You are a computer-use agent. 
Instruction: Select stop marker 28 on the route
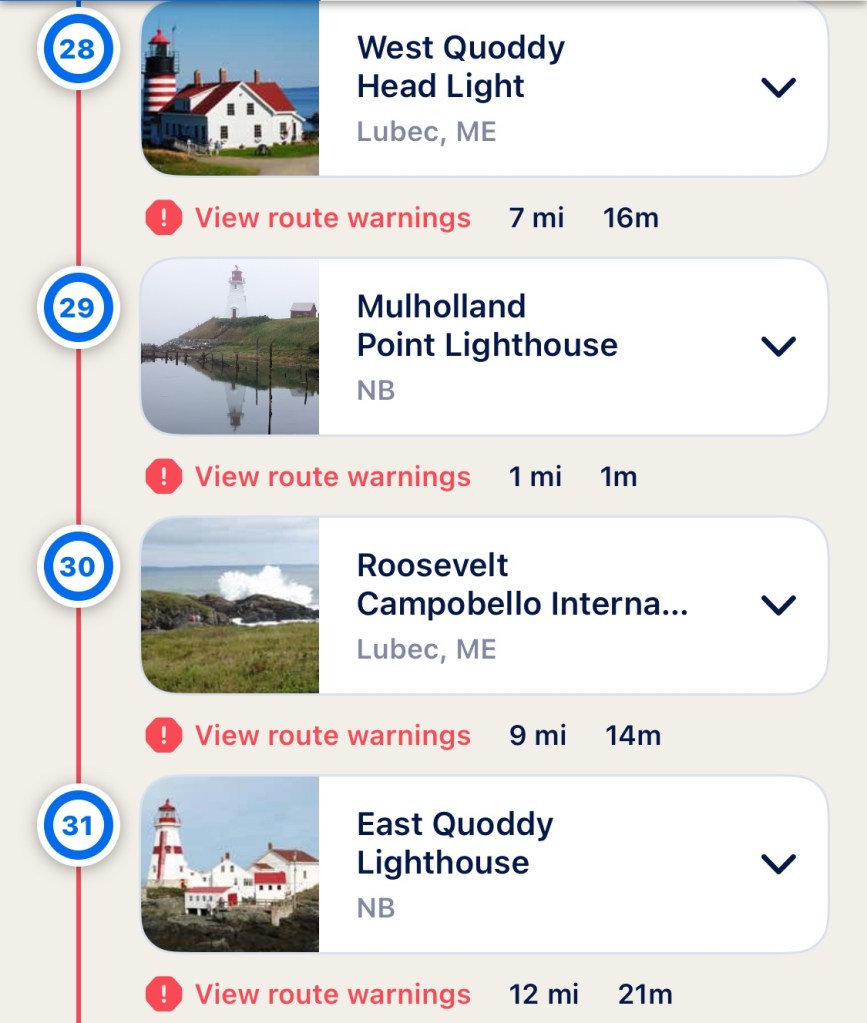tap(77, 49)
